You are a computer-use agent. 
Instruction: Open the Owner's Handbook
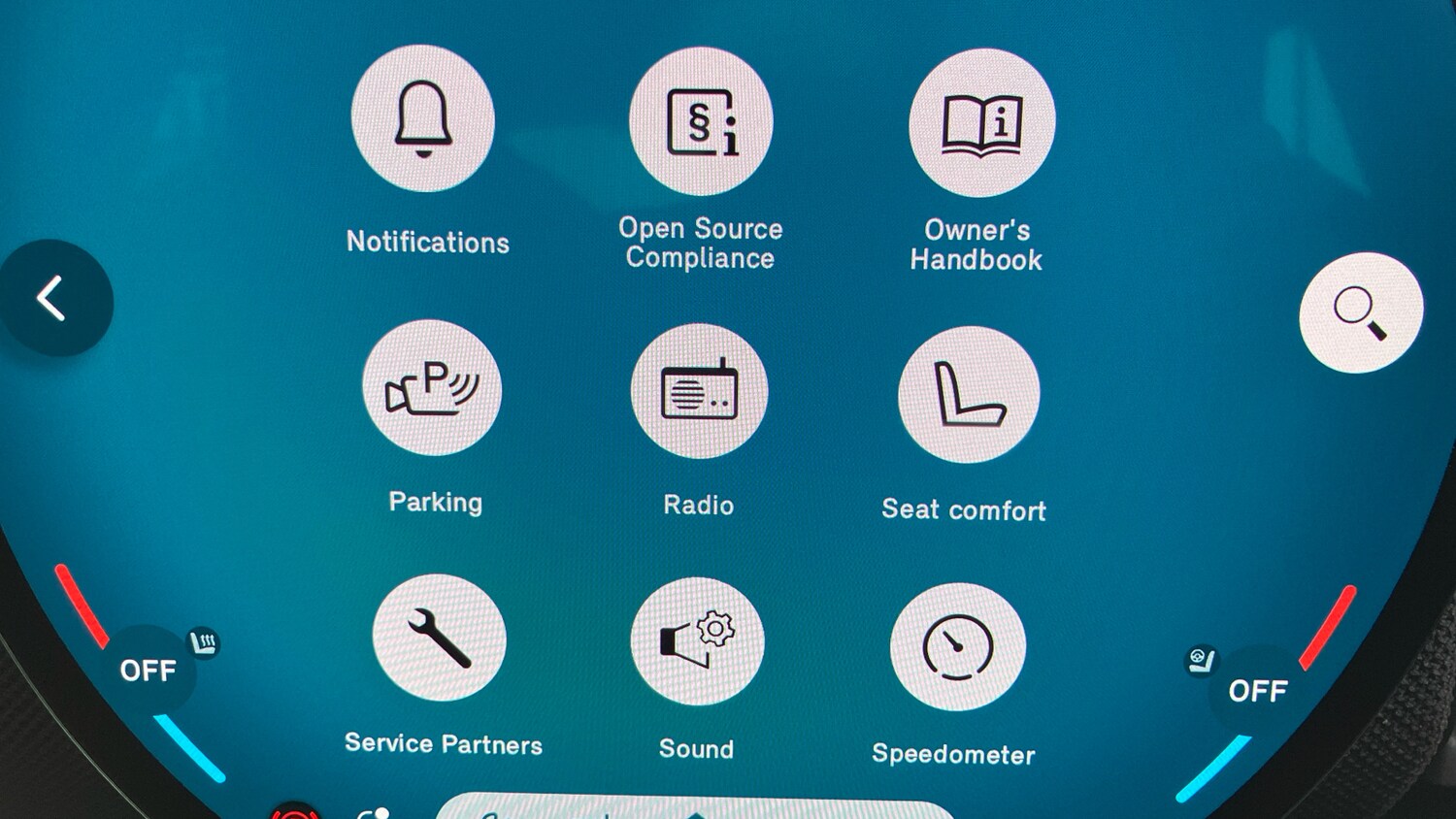[x=981, y=123]
